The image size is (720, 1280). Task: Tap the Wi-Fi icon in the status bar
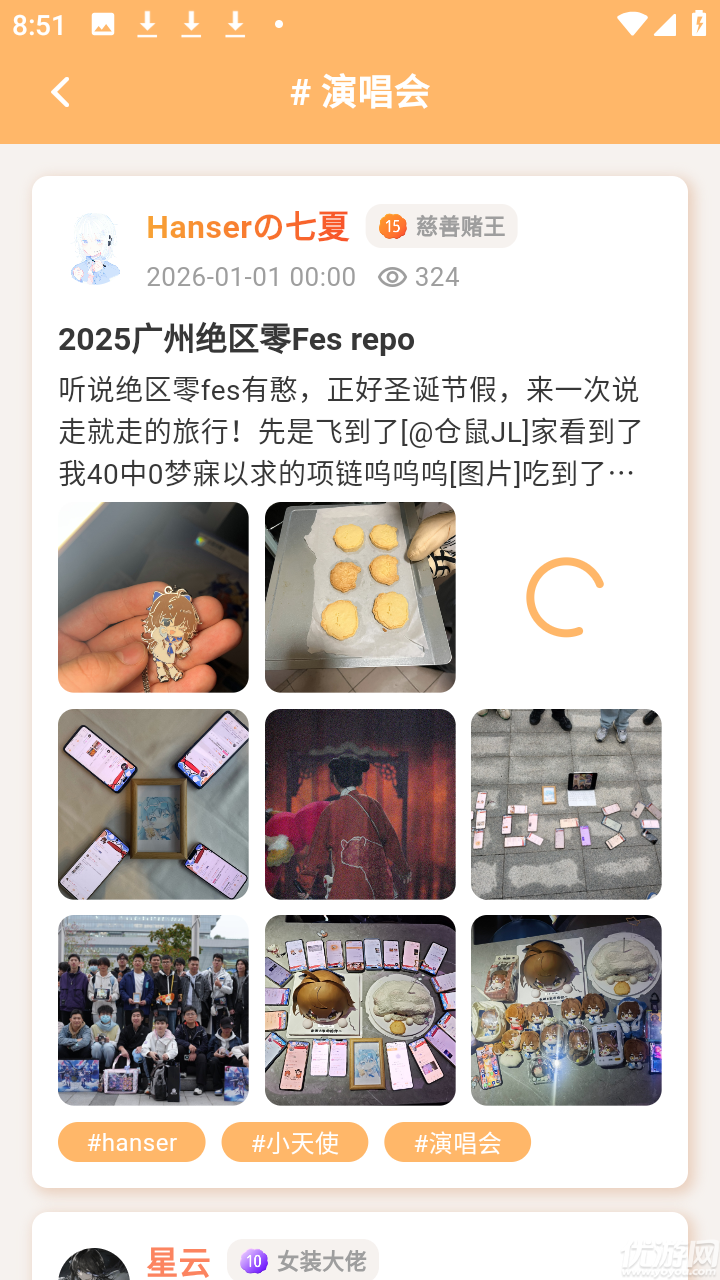point(630,24)
